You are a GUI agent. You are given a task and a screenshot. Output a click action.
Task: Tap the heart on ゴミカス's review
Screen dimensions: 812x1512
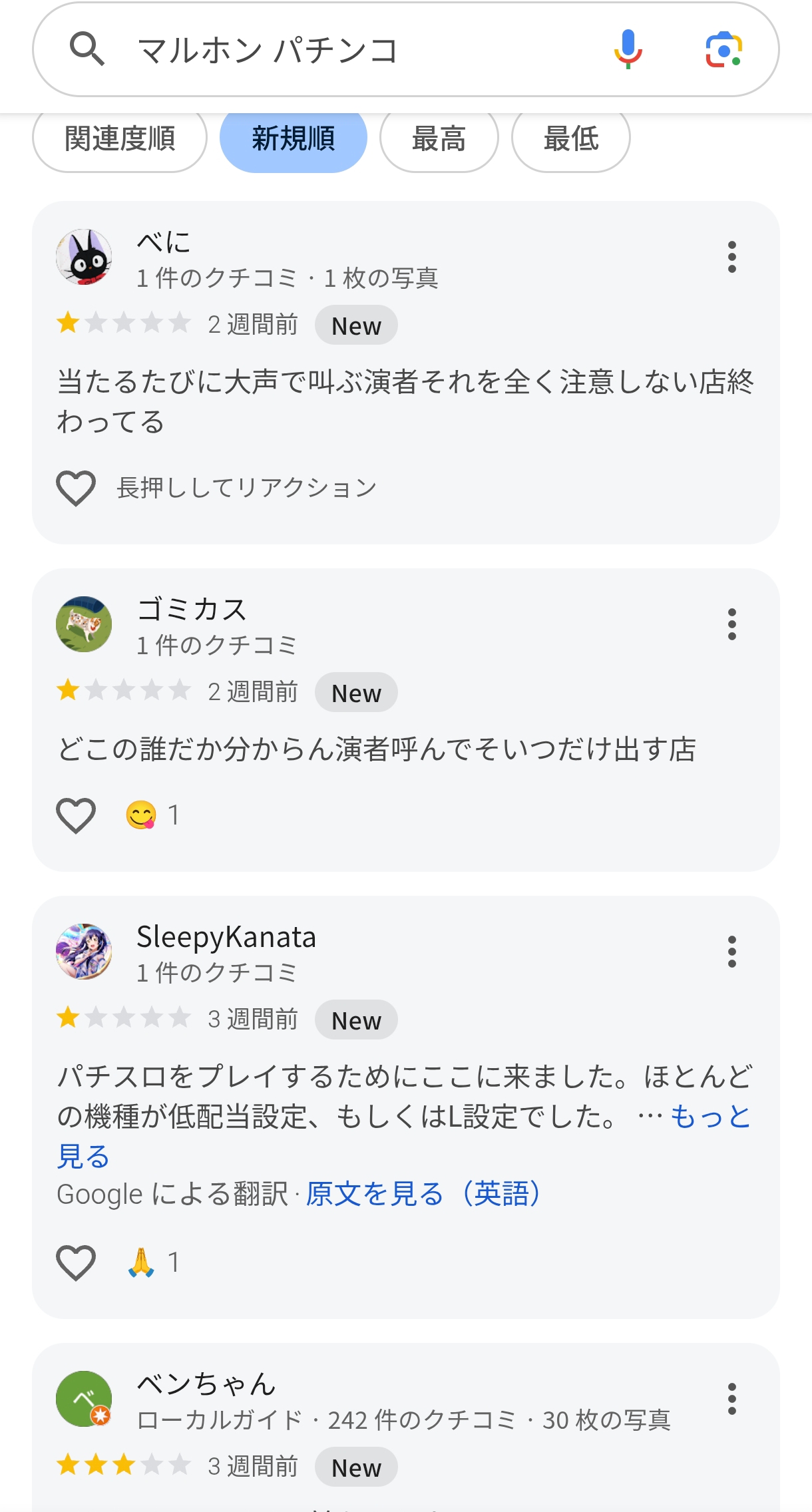[x=76, y=815]
